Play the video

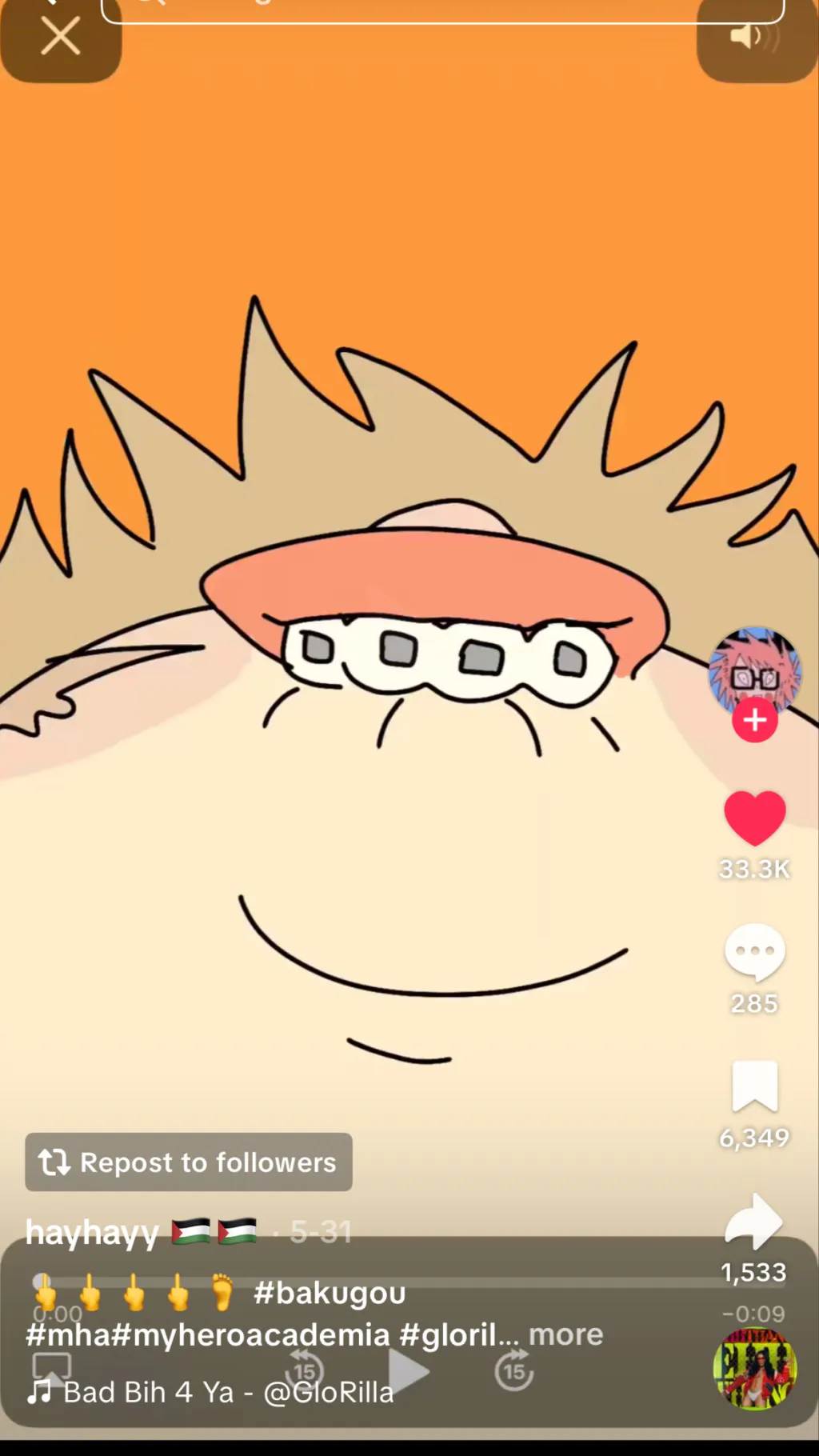point(409,1371)
